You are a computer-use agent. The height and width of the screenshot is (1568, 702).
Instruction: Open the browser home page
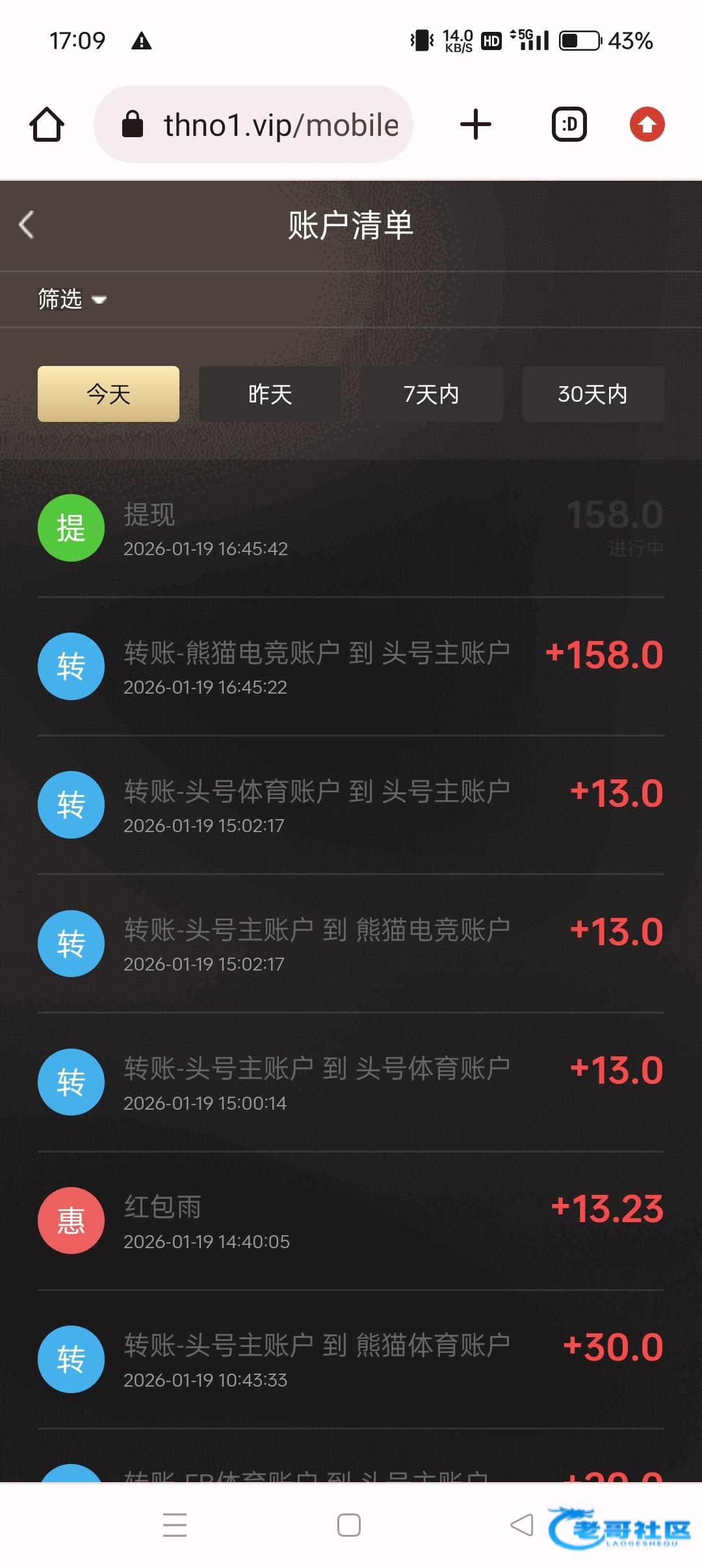click(47, 124)
